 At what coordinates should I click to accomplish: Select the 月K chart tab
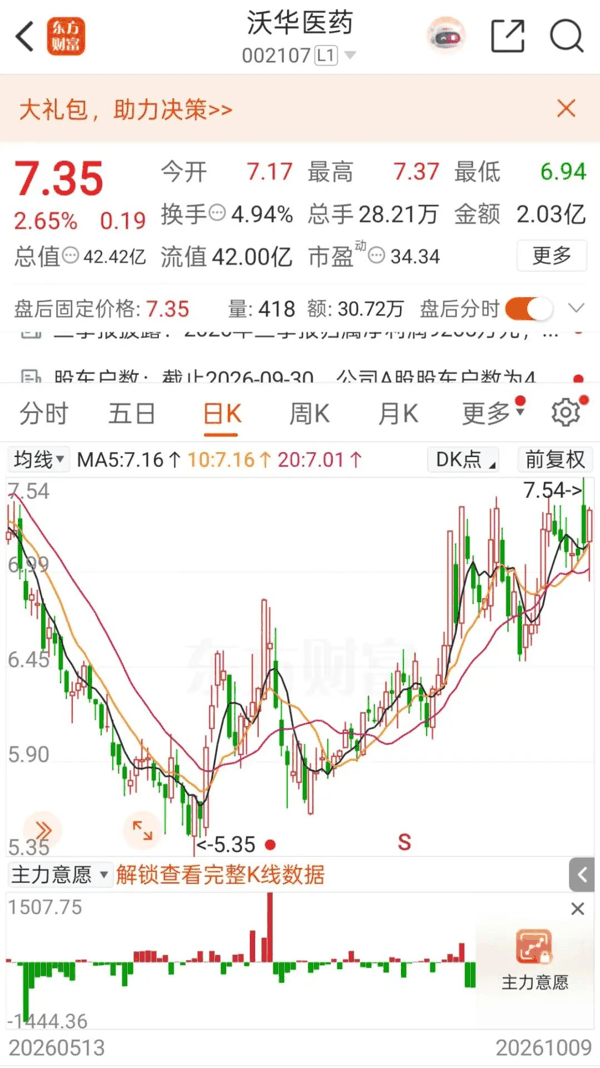398,413
